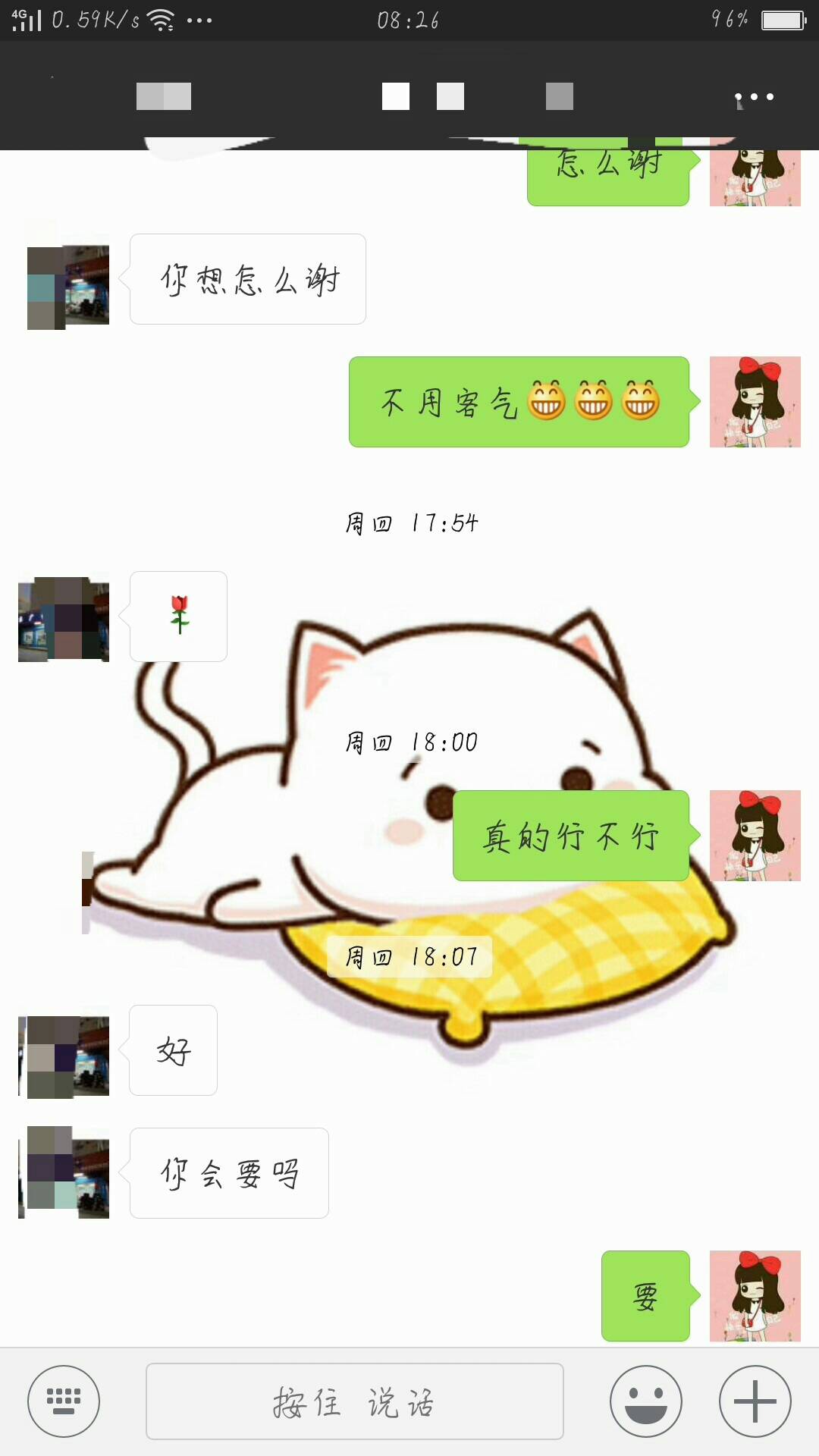Tap your own avatar beside the 要 message
The height and width of the screenshot is (1456, 819).
pos(755,1297)
